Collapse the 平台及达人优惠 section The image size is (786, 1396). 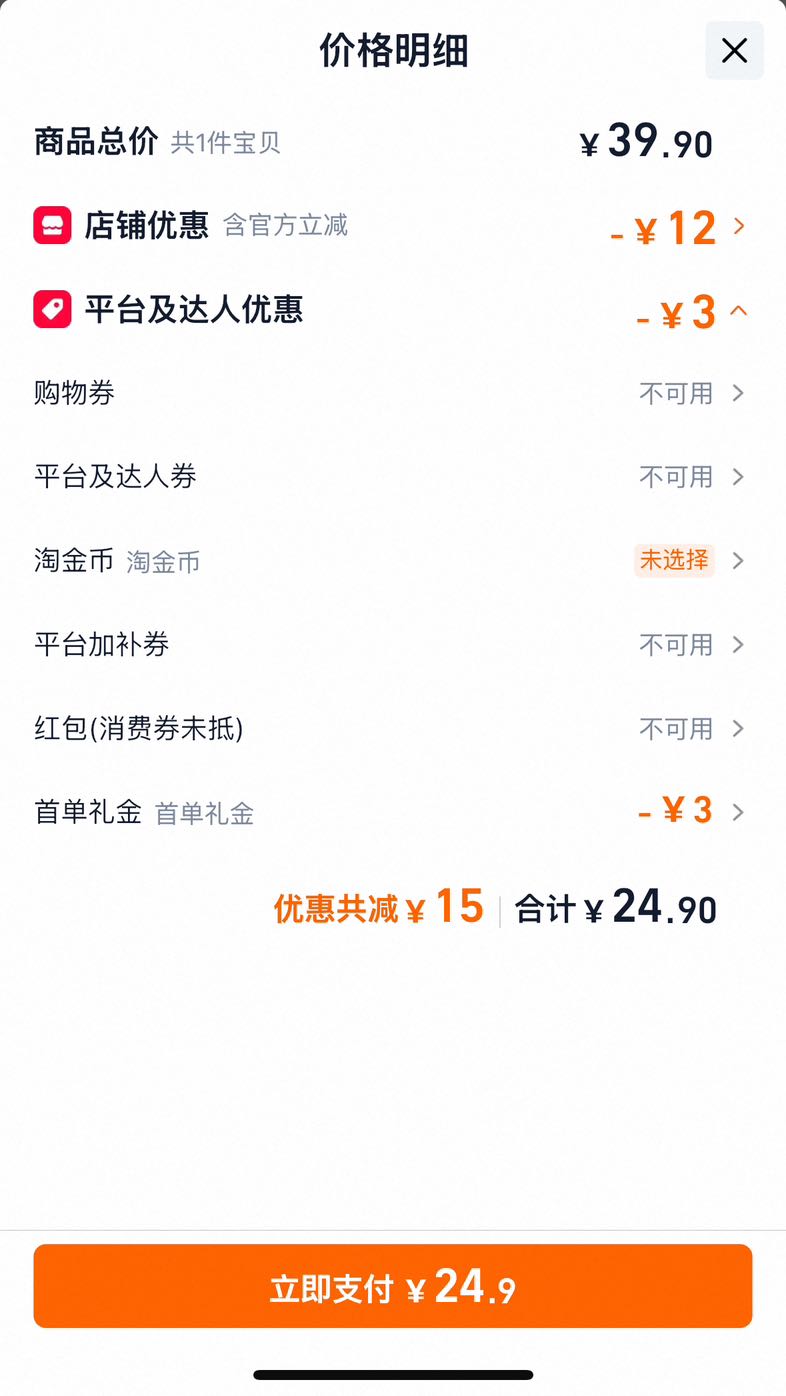392,311
